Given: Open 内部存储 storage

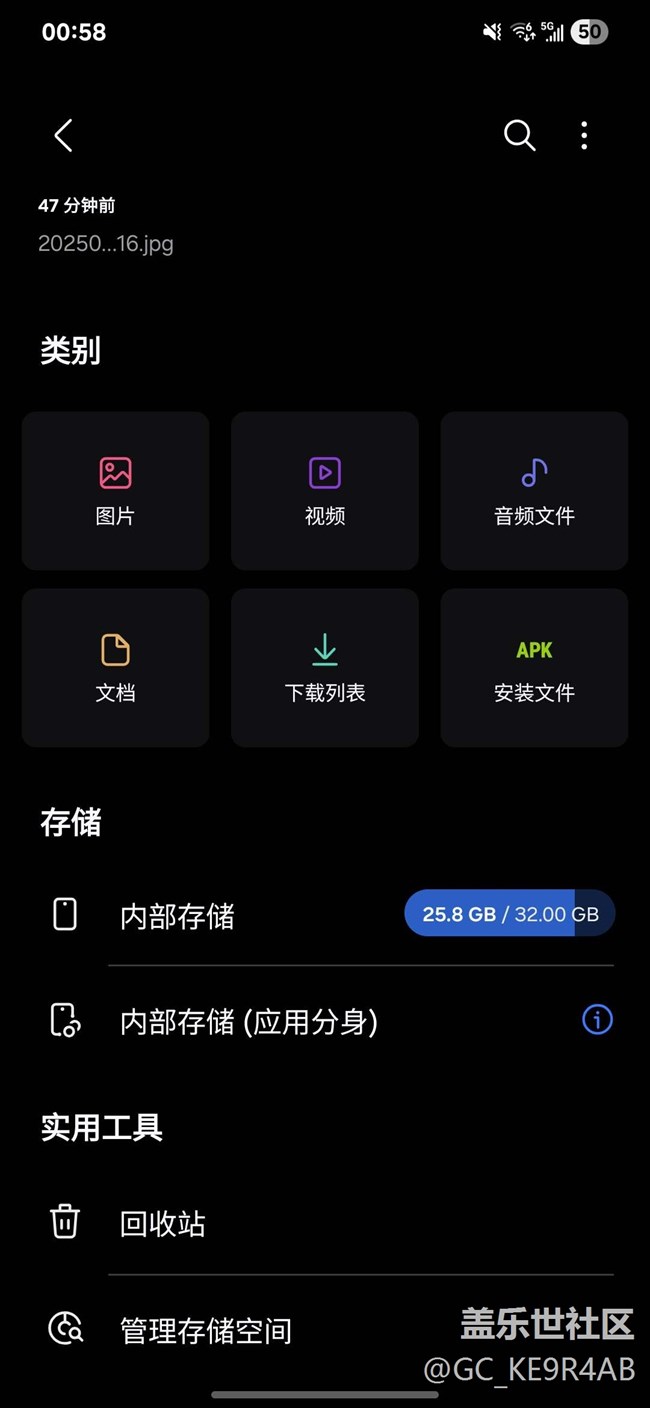Looking at the screenshot, I should click(x=325, y=914).
